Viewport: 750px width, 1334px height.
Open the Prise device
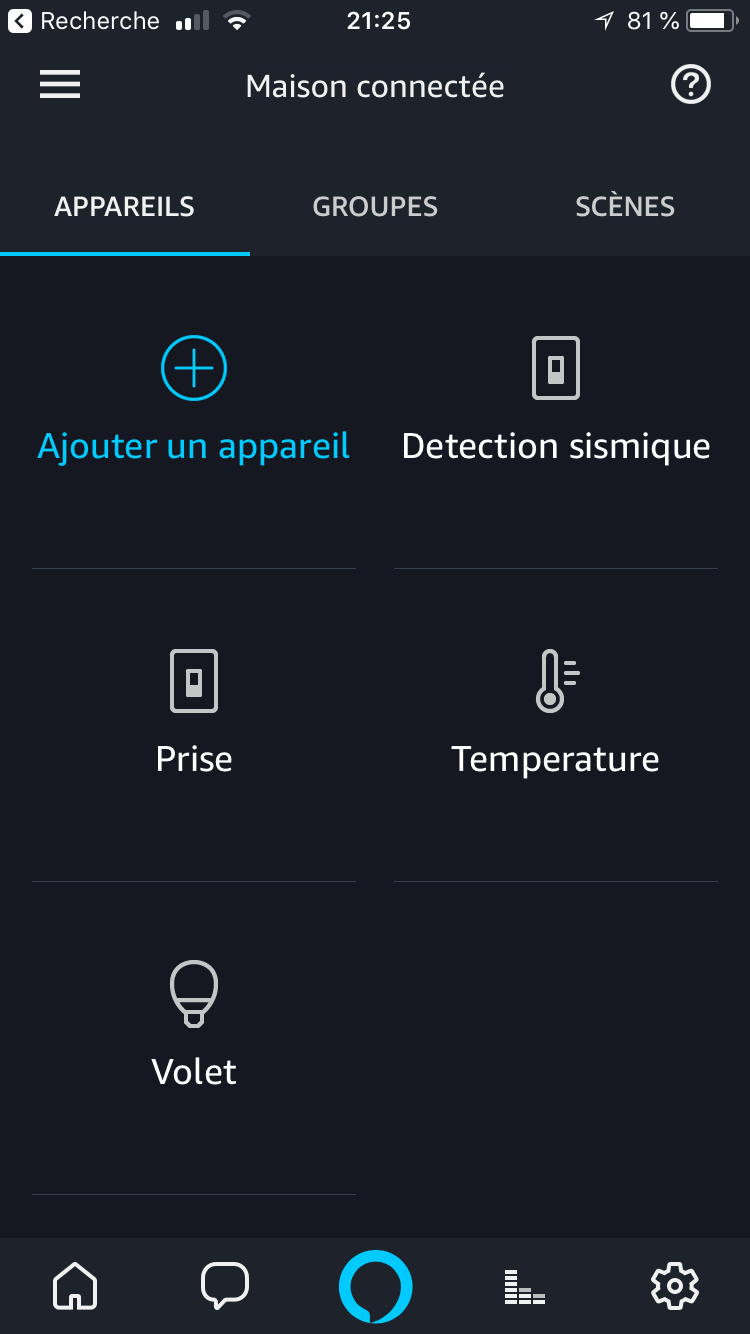click(194, 725)
